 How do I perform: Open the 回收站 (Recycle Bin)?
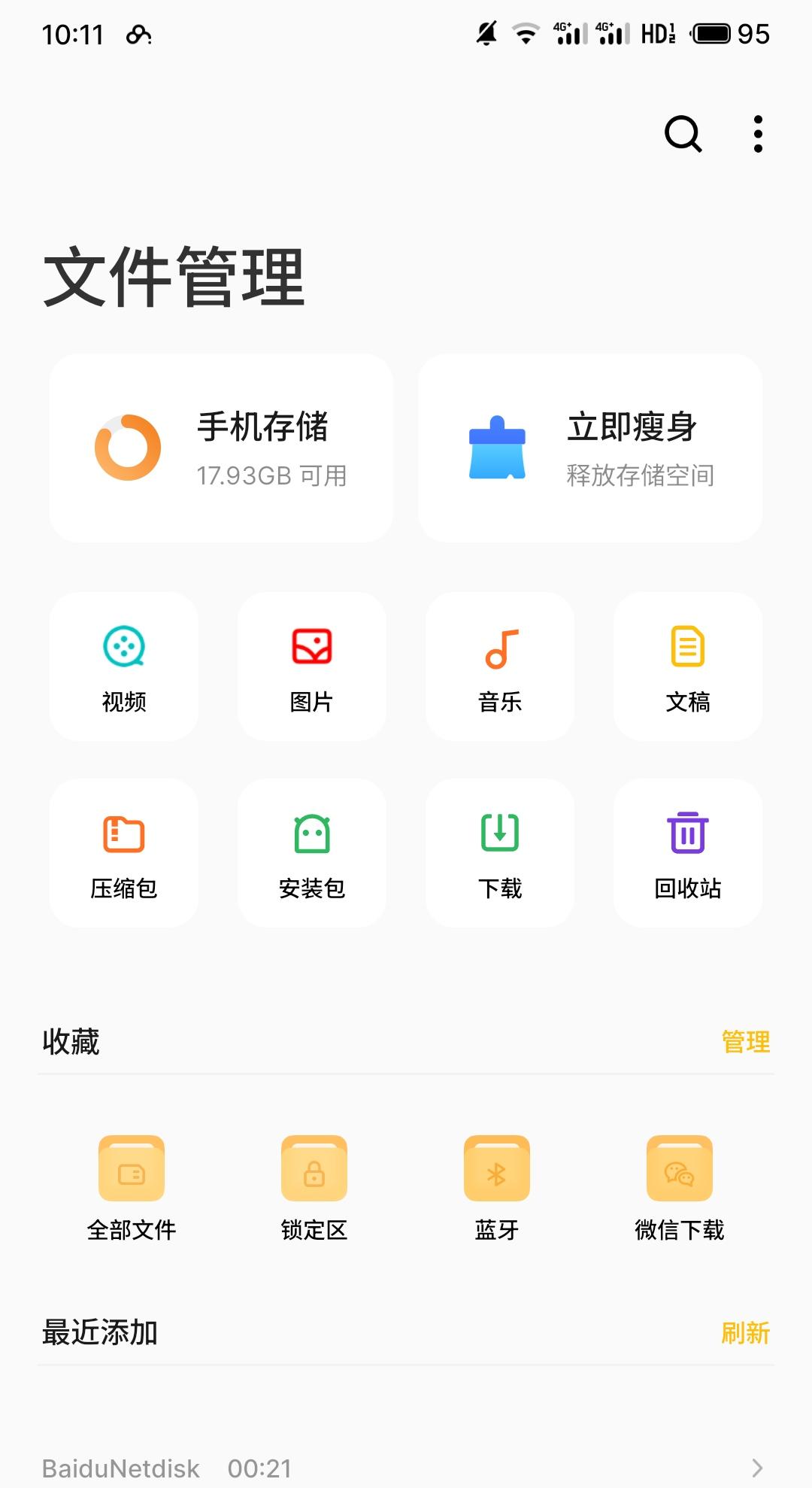coord(687,852)
